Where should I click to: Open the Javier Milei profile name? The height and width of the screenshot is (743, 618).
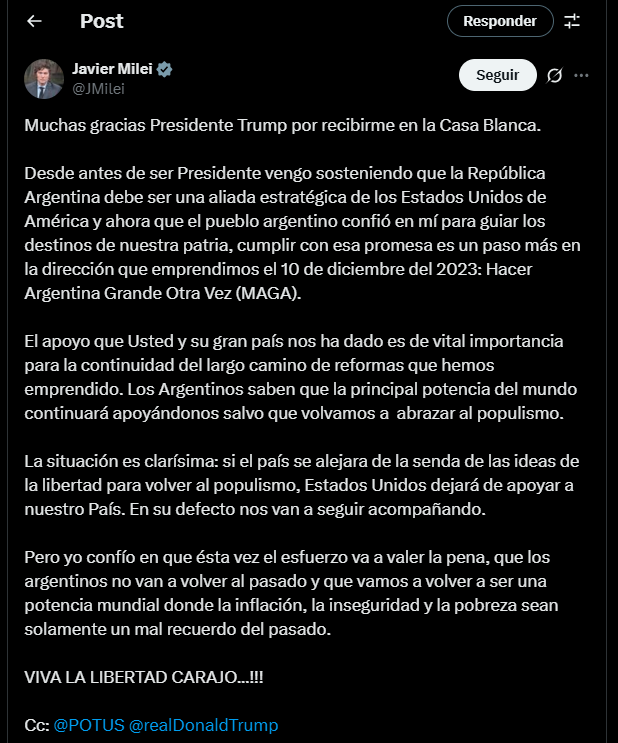tap(113, 69)
